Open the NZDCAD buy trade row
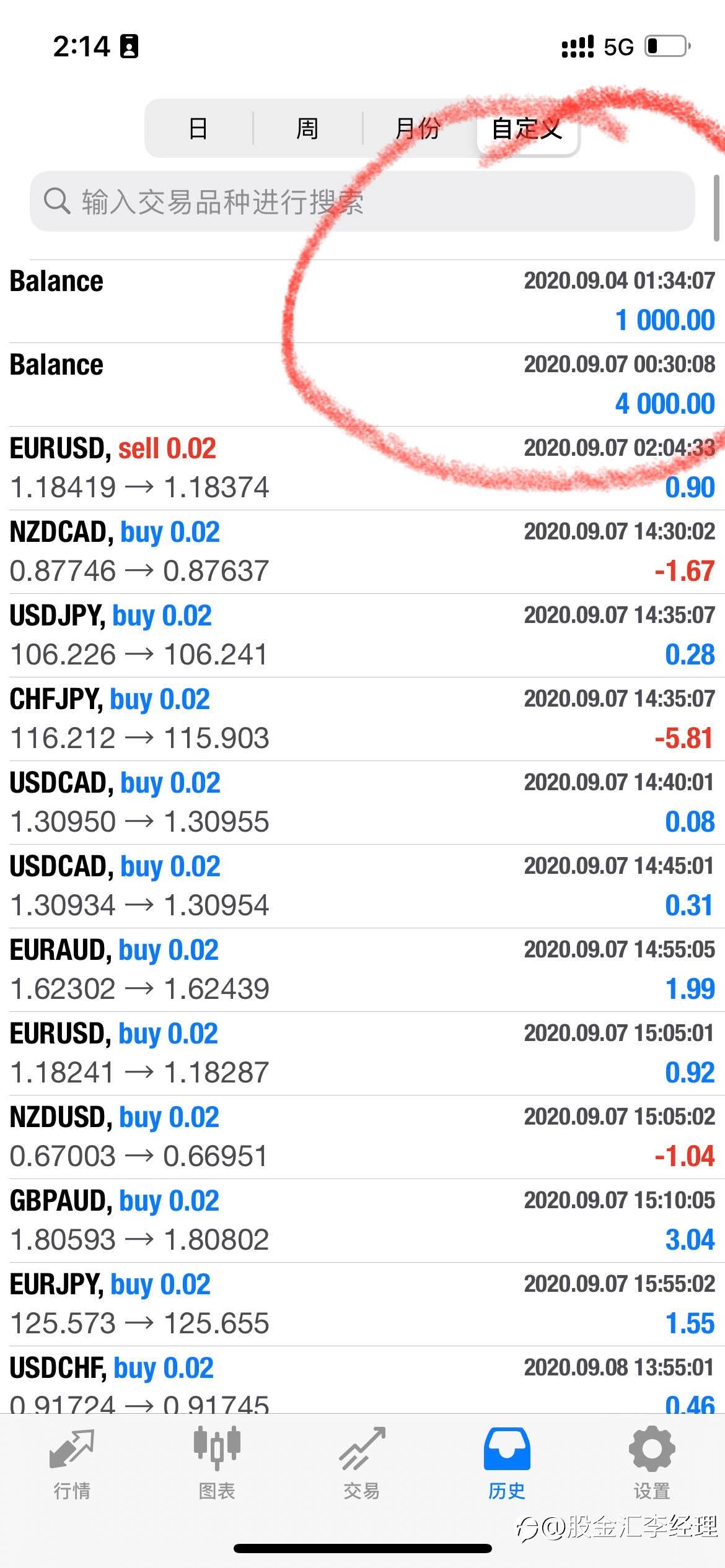Screen dimensions: 725x1568 coord(362,552)
